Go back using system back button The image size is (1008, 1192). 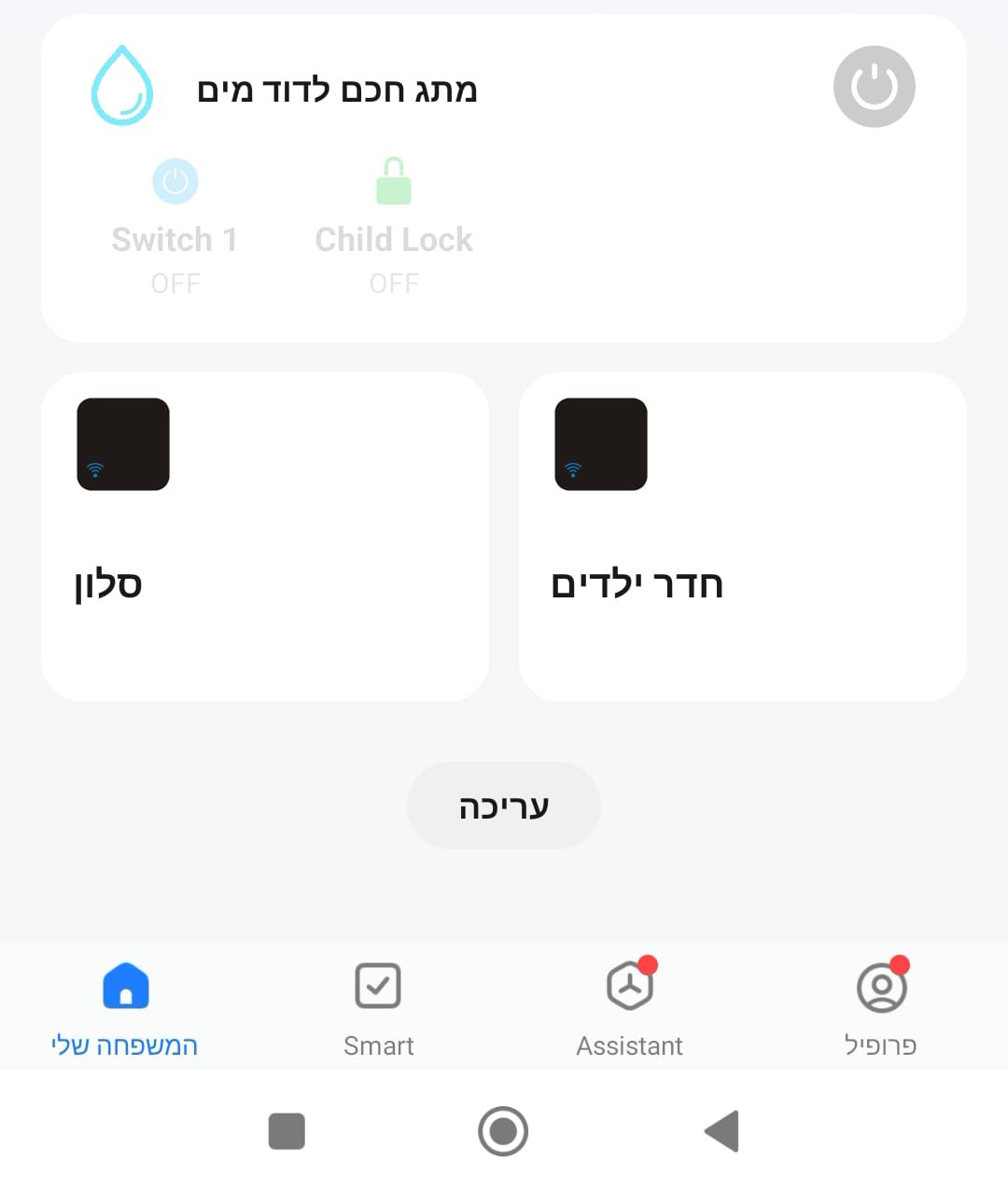pos(721,1131)
